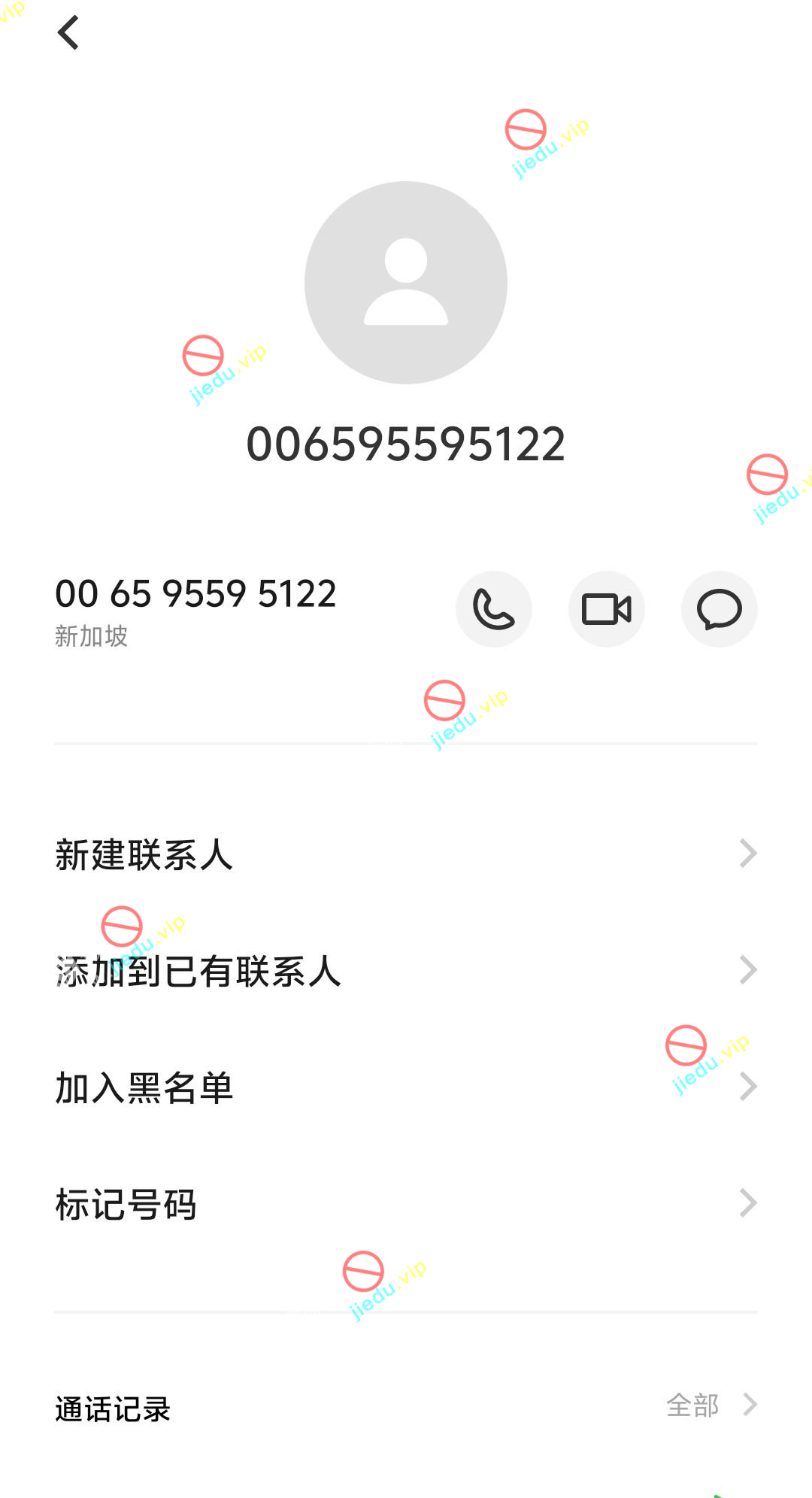Go back using the top-left arrow

pyautogui.click(x=68, y=33)
